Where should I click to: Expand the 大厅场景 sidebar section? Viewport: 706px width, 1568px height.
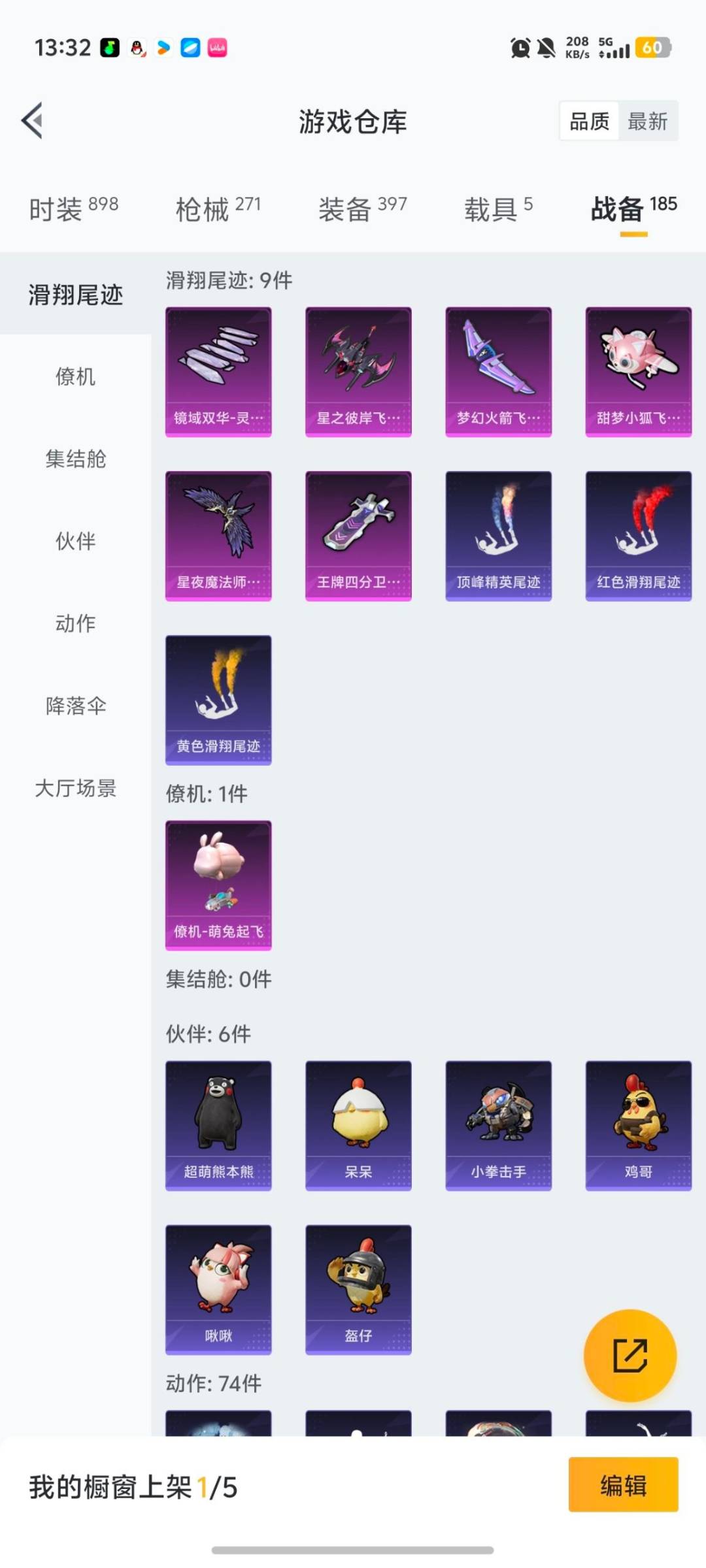point(75,789)
